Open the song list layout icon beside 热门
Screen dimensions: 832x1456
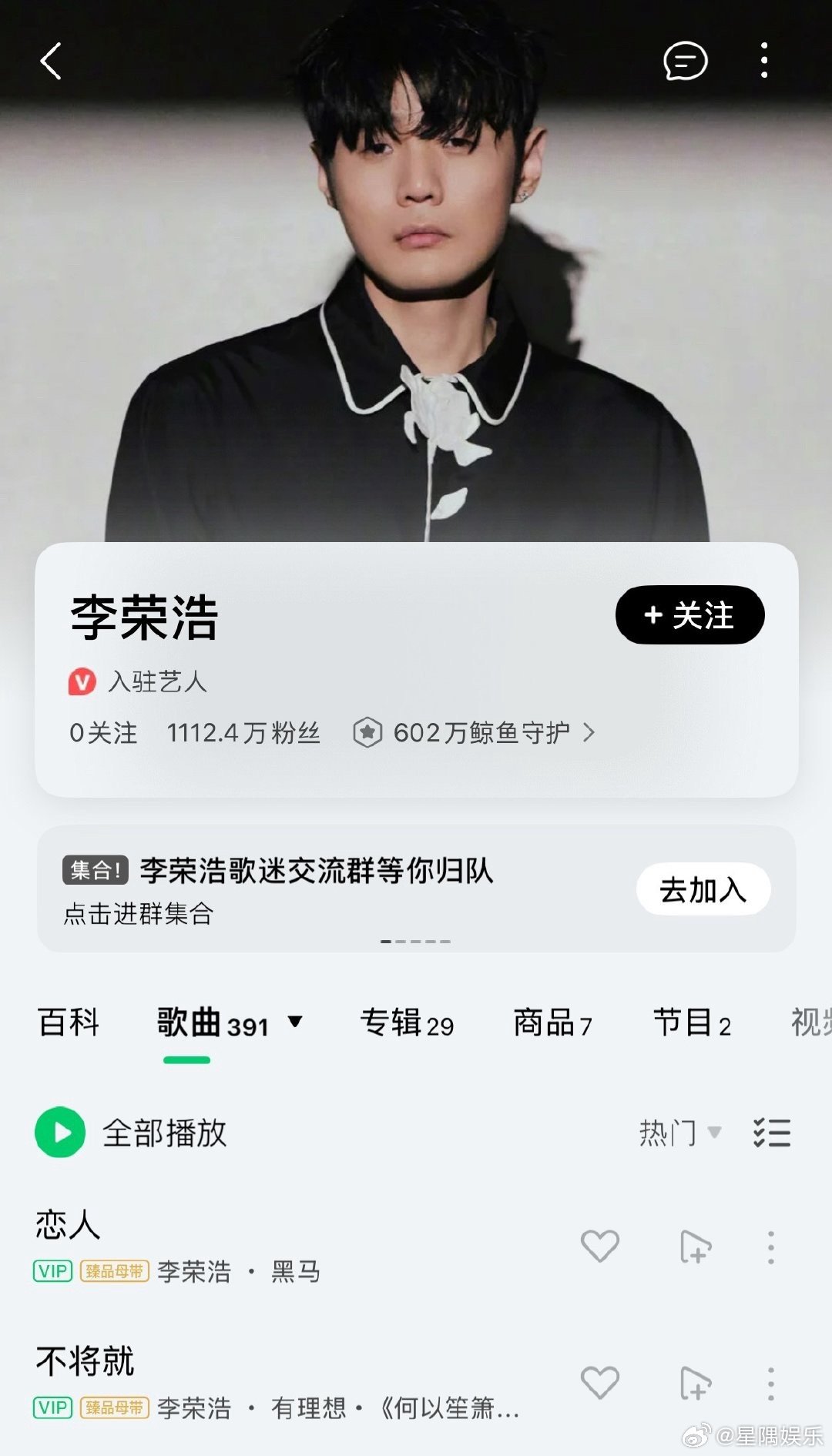click(x=773, y=1133)
